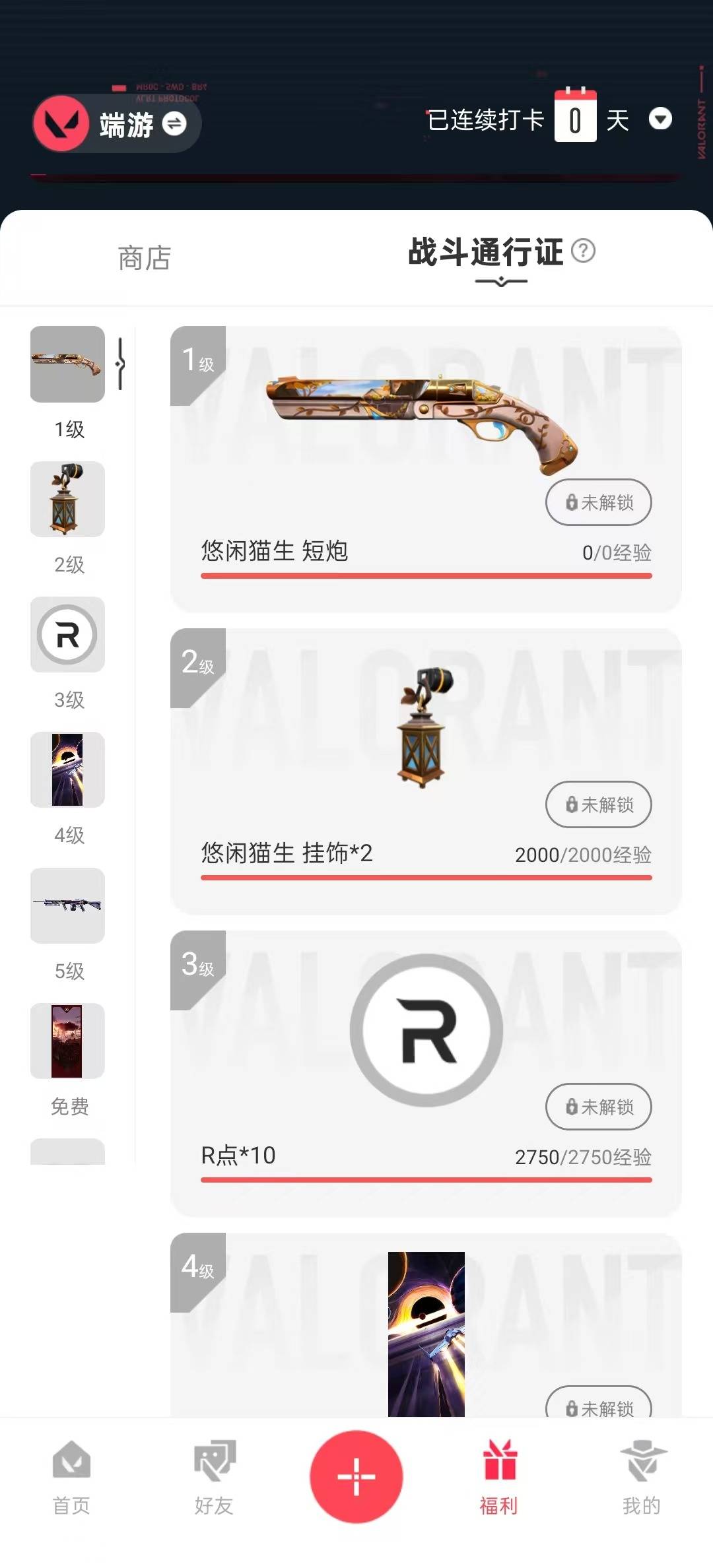Select the 1级 shotgun thumbnail in sidebar

point(67,364)
